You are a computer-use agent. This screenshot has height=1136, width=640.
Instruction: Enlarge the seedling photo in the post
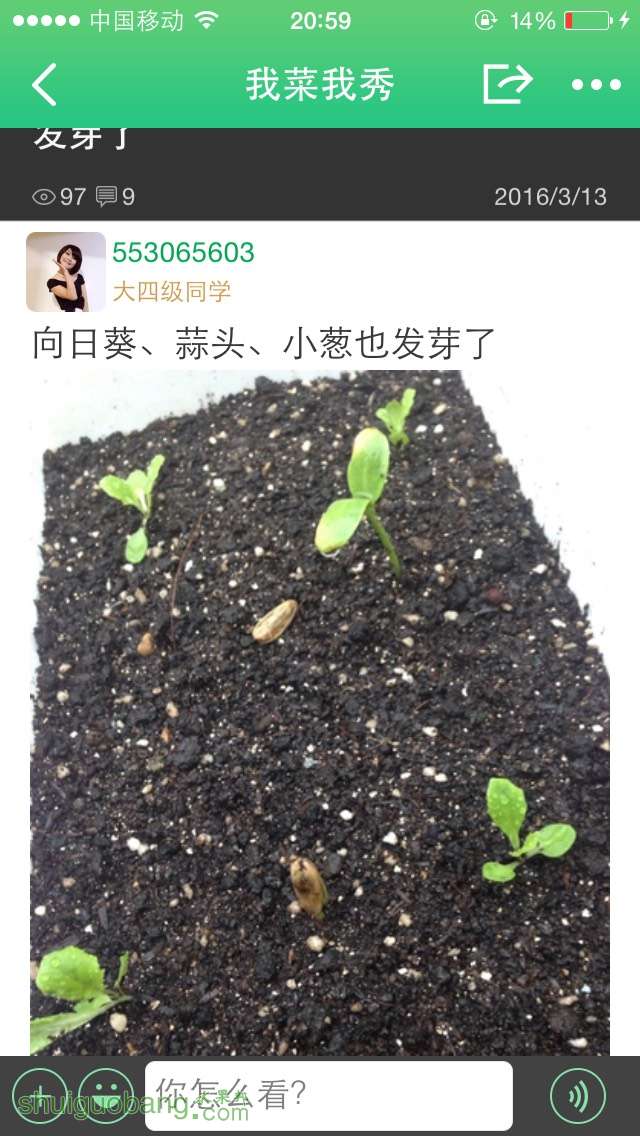pos(320,712)
